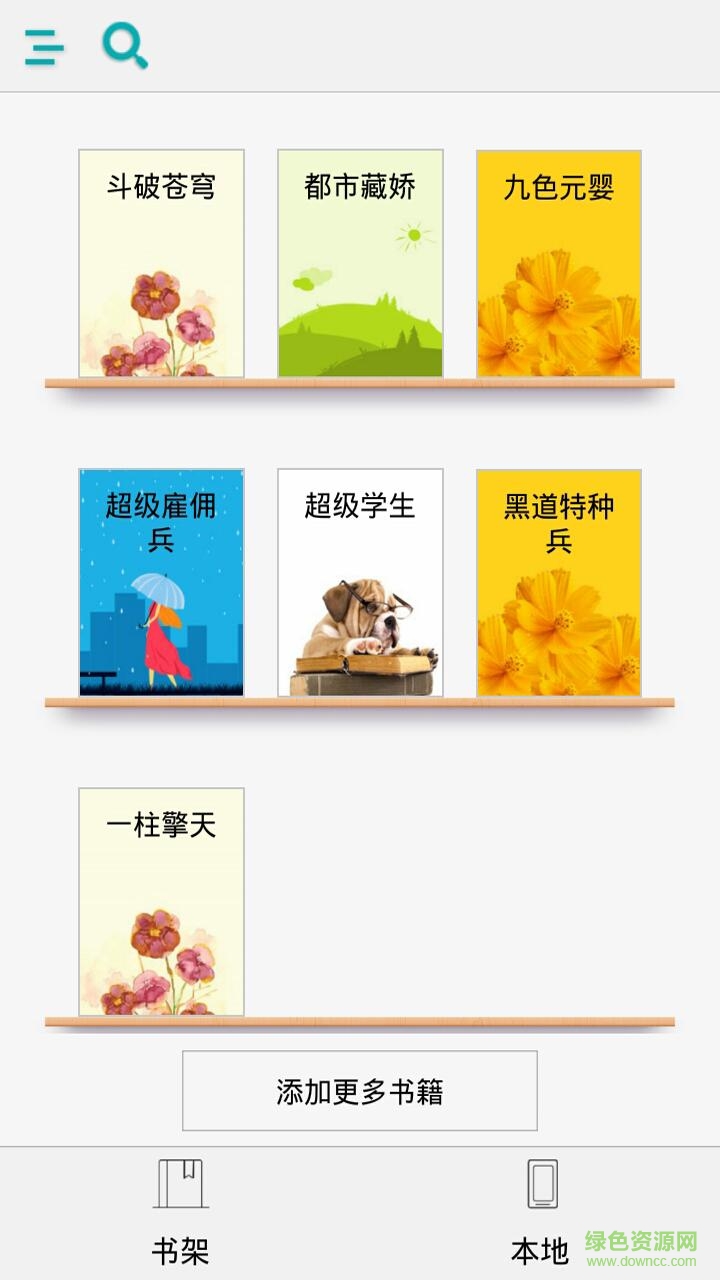Open the book 超级学生
Image resolution: width=720 pixels, height=1280 pixels.
(360, 580)
